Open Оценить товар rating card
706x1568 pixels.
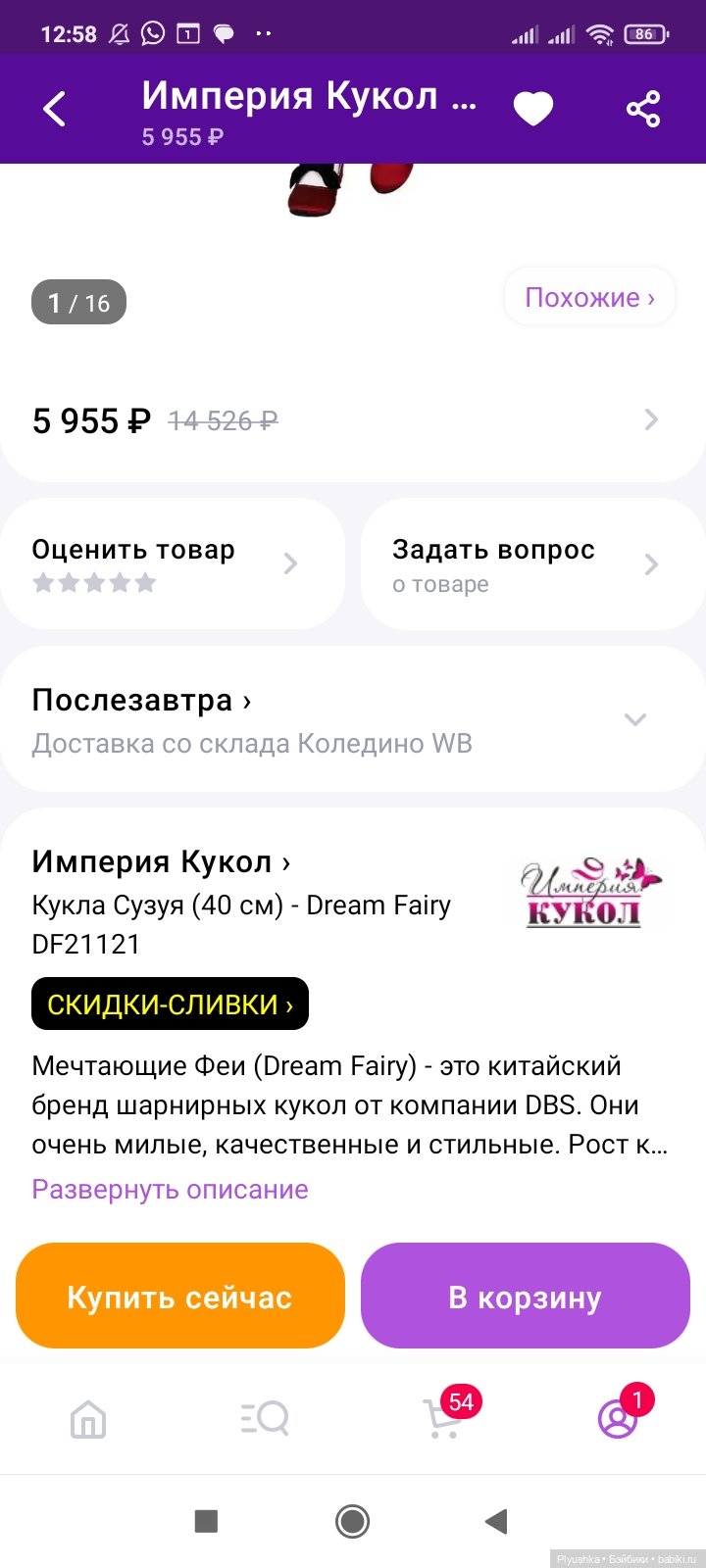click(x=172, y=563)
